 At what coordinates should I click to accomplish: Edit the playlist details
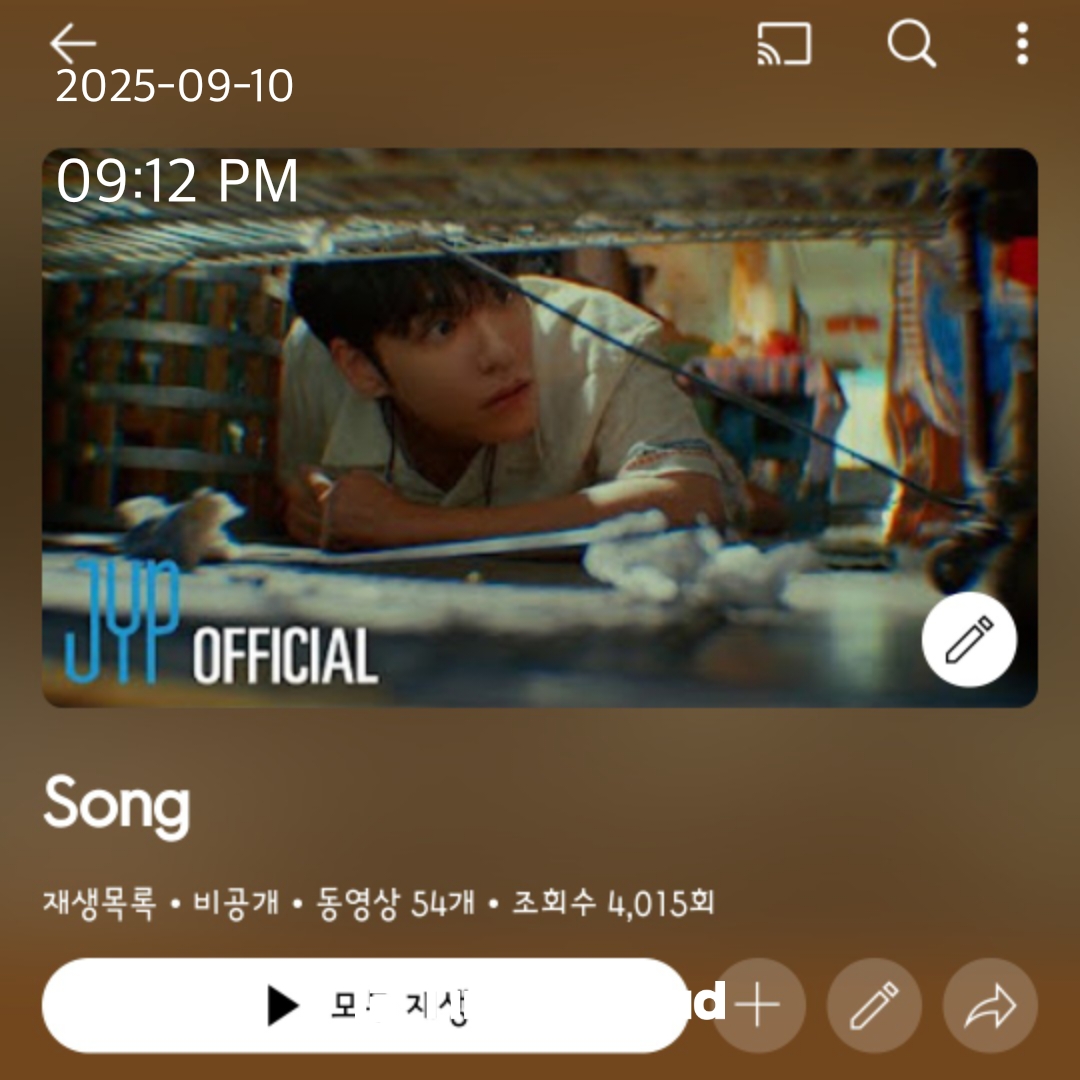[874, 1005]
